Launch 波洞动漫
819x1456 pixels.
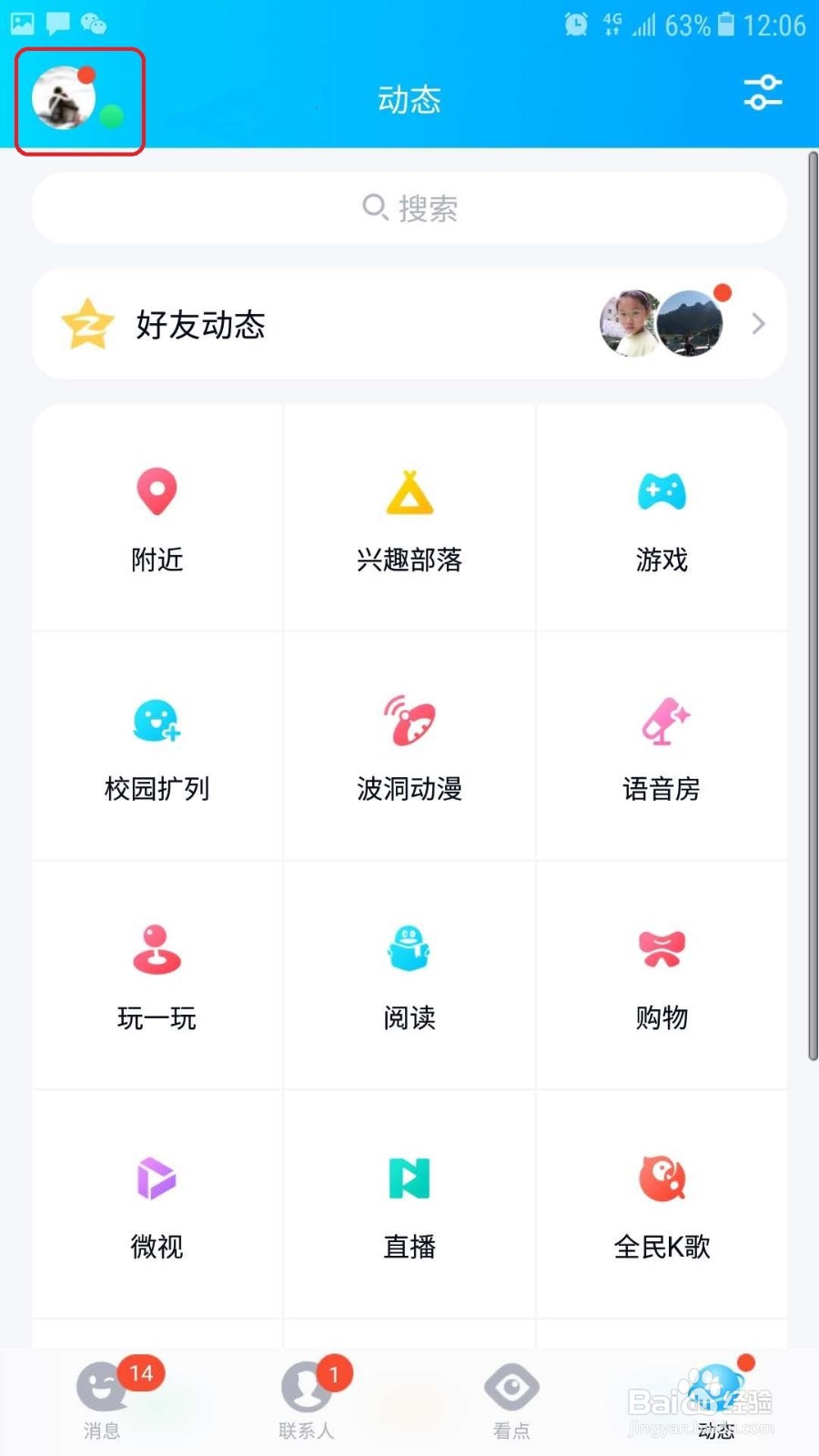tap(409, 748)
